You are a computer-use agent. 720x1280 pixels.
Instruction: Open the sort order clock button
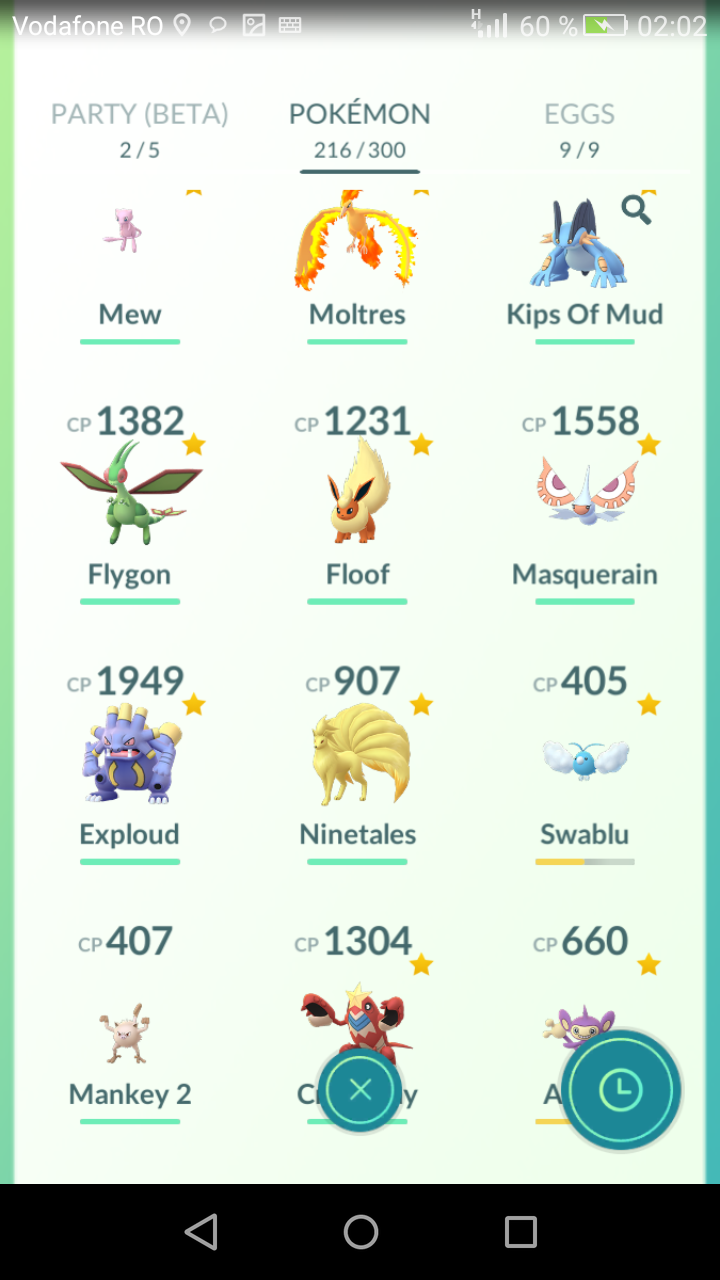point(621,1090)
